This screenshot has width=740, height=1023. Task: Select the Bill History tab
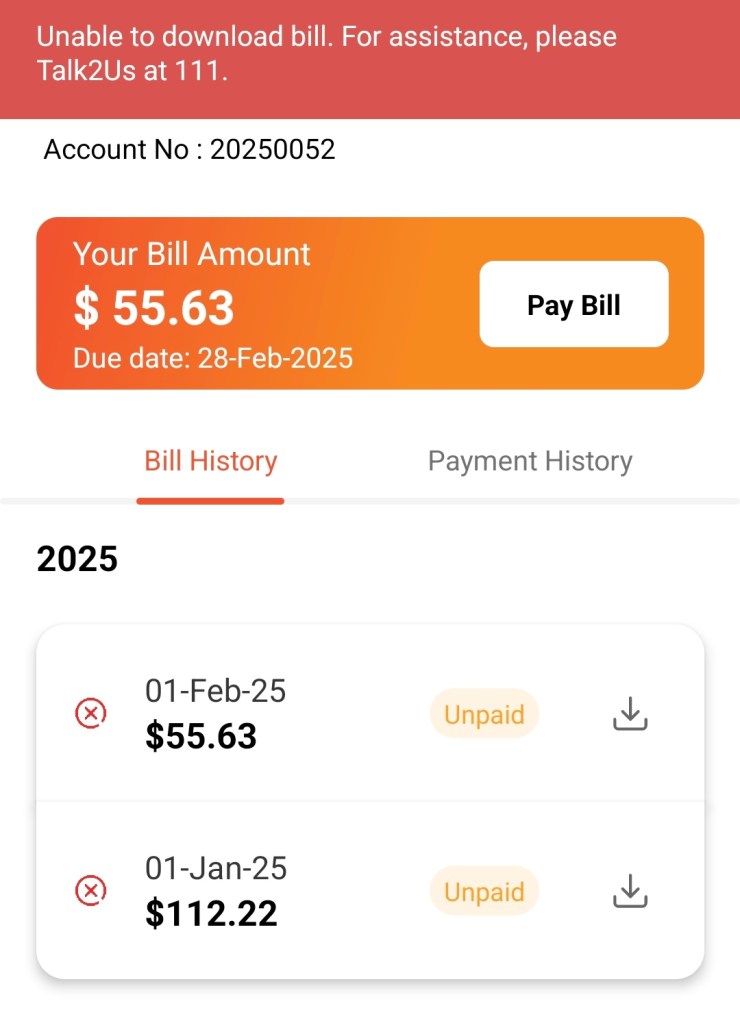[211, 461]
